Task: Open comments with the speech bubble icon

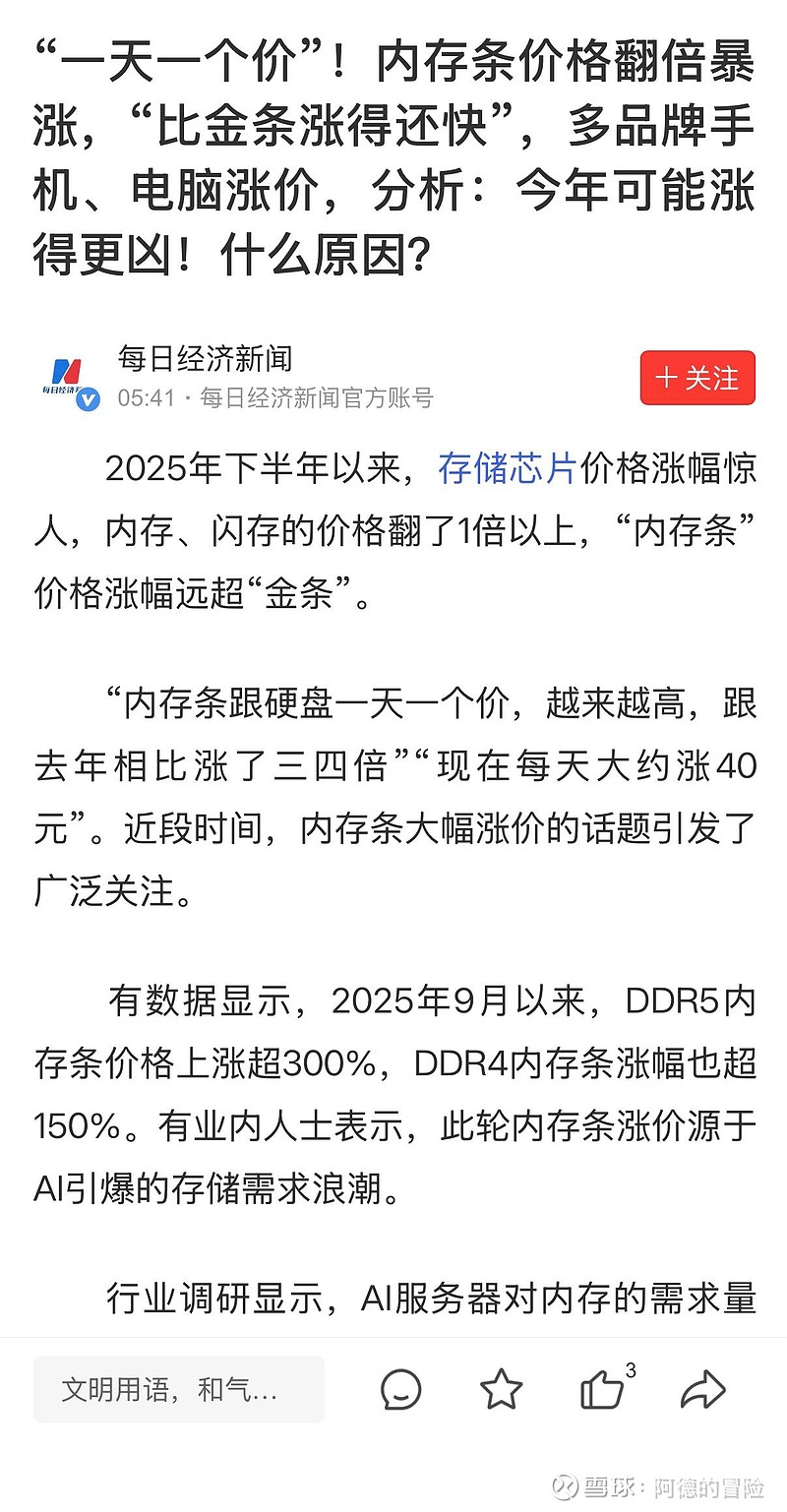Action: [x=401, y=1389]
